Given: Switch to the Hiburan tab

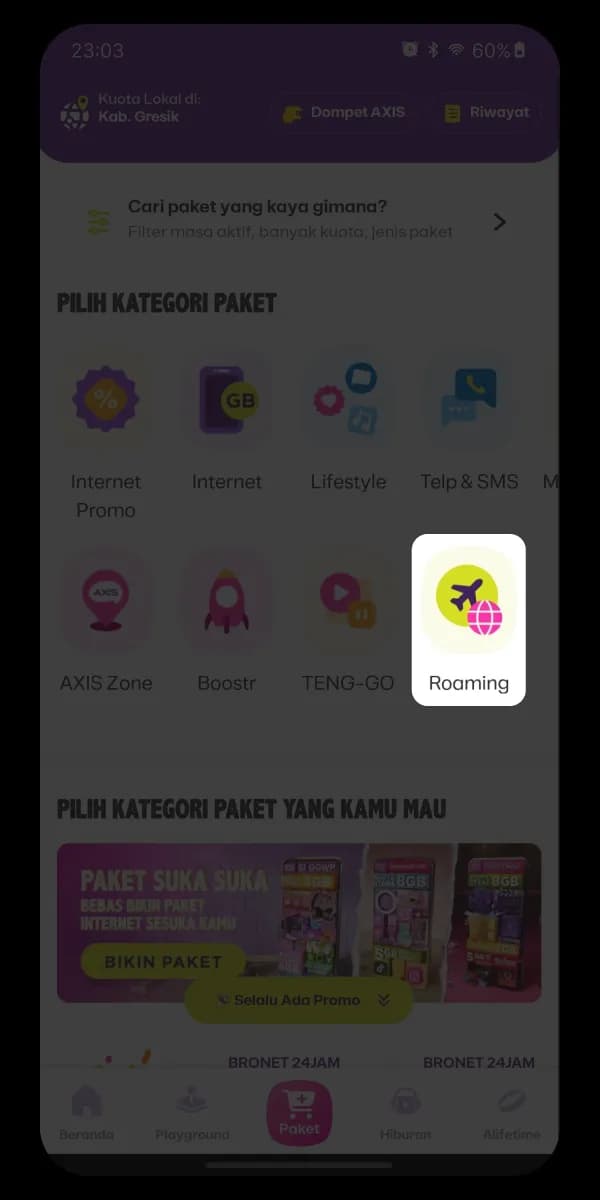Looking at the screenshot, I should (x=405, y=1111).
